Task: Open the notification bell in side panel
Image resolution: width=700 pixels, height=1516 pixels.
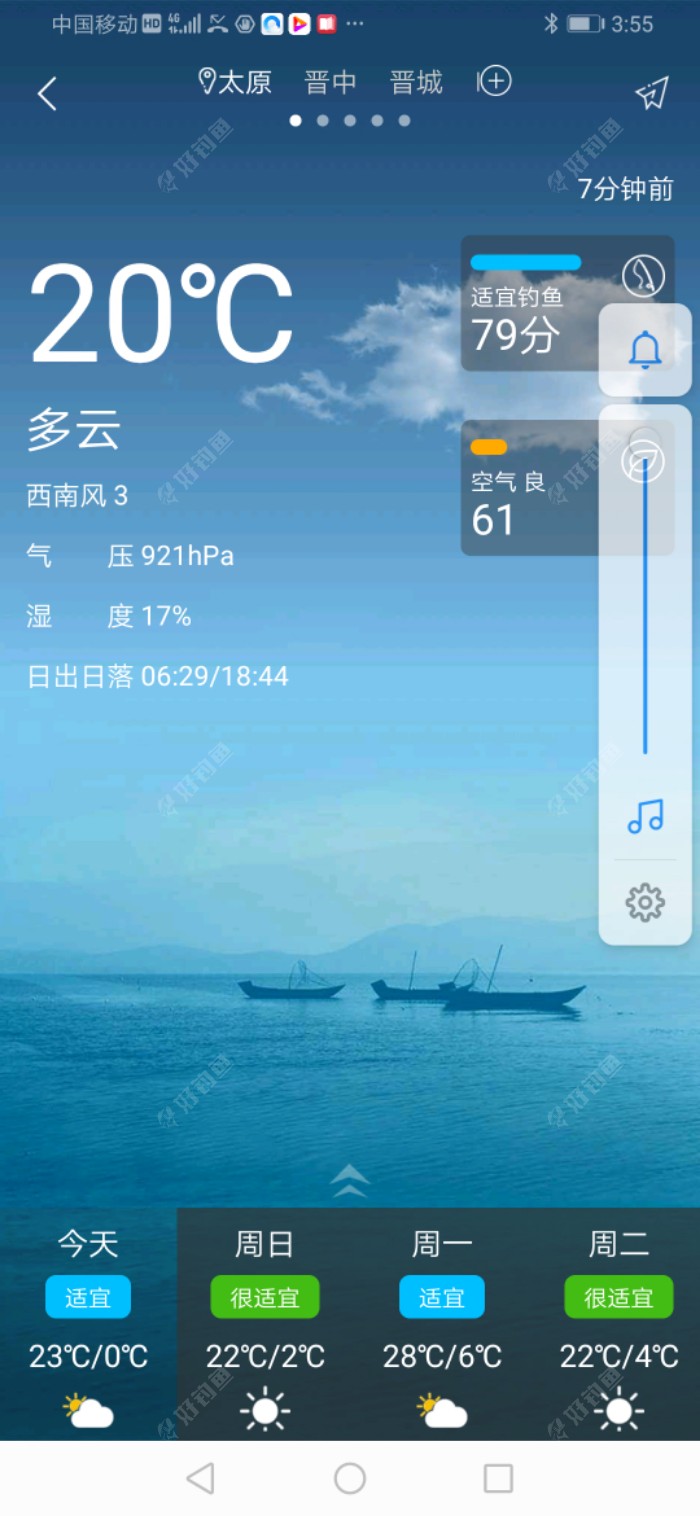Action: (x=645, y=350)
